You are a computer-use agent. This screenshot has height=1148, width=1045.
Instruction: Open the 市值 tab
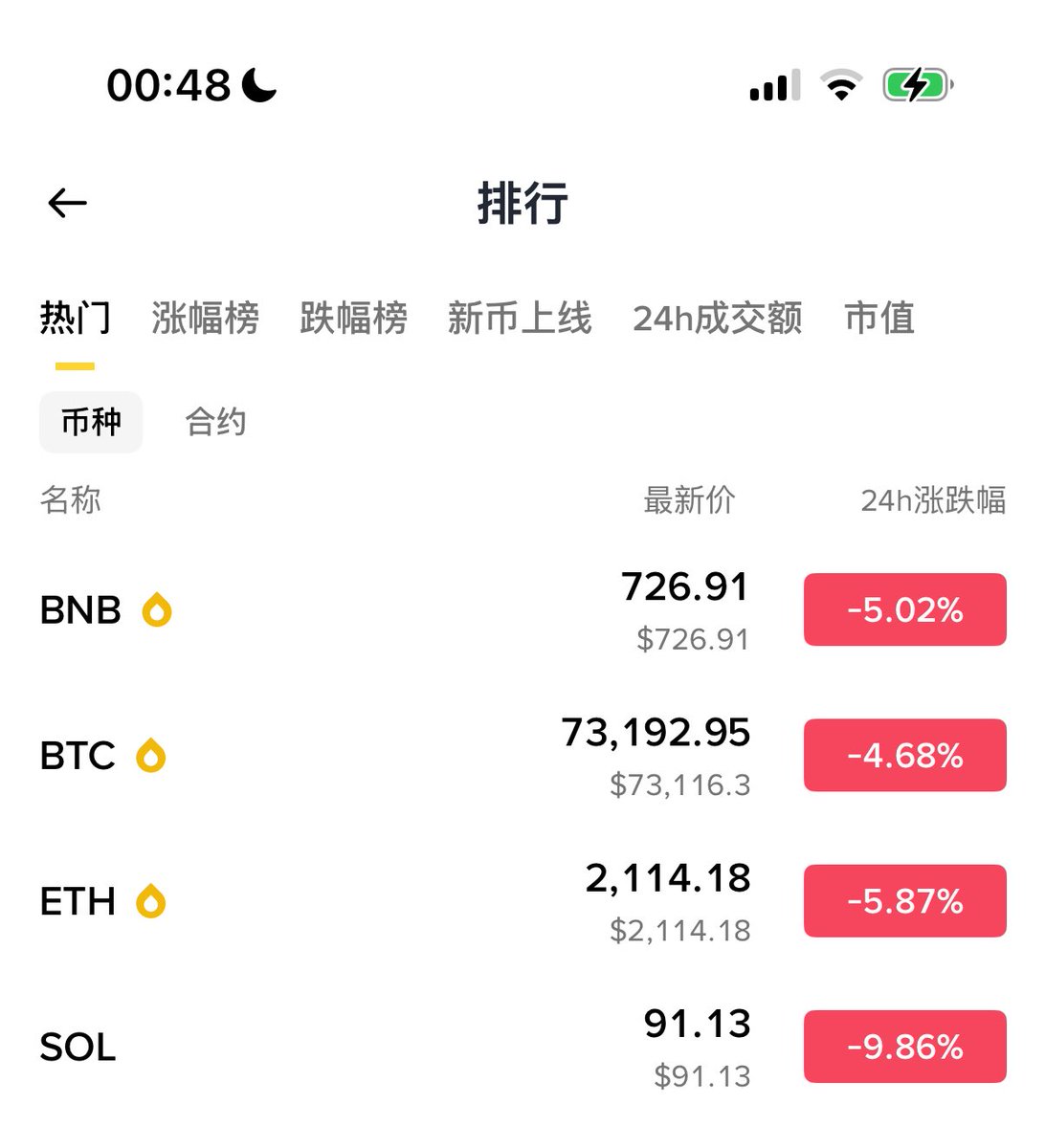coord(879,319)
